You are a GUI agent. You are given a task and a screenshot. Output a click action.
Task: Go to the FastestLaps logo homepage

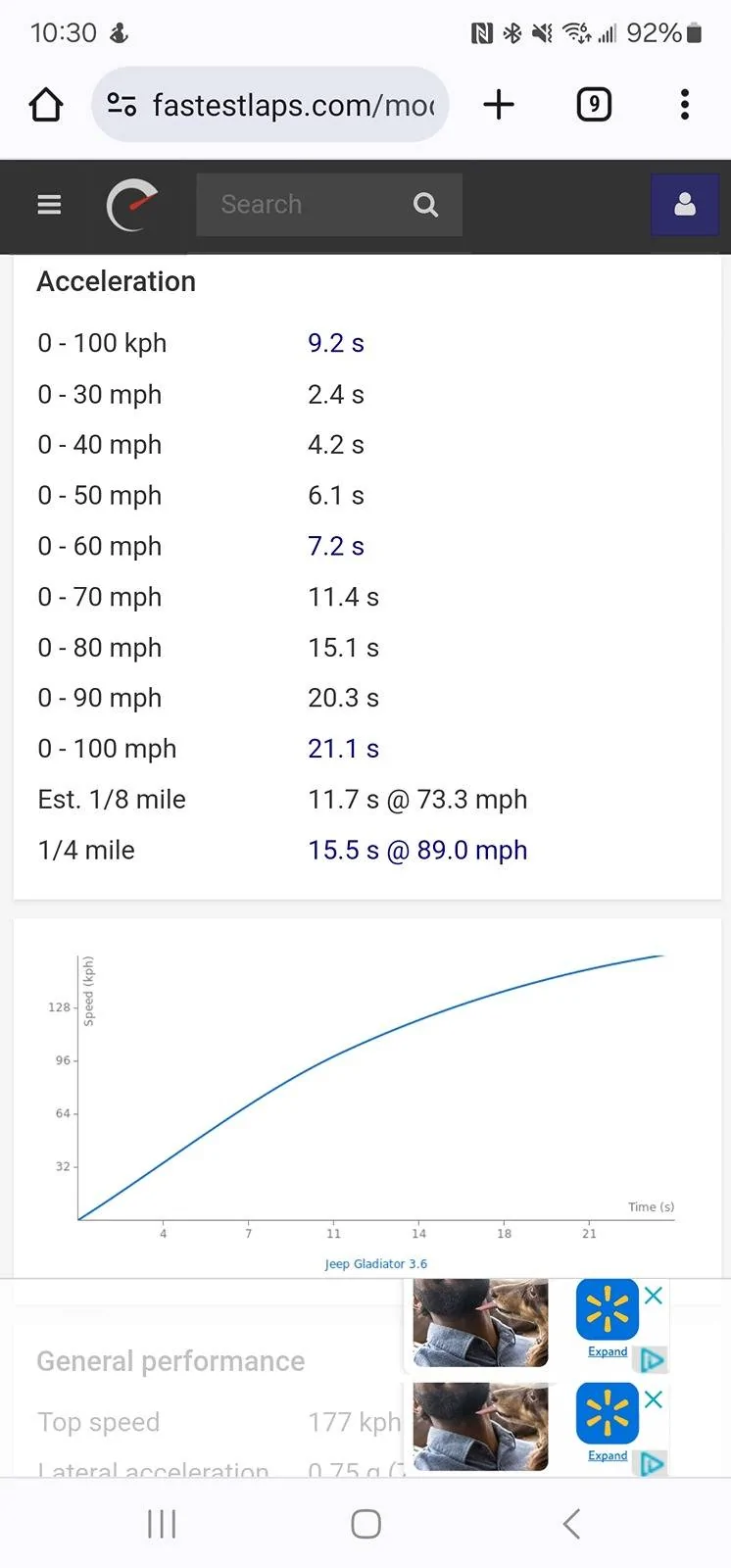pos(132,205)
